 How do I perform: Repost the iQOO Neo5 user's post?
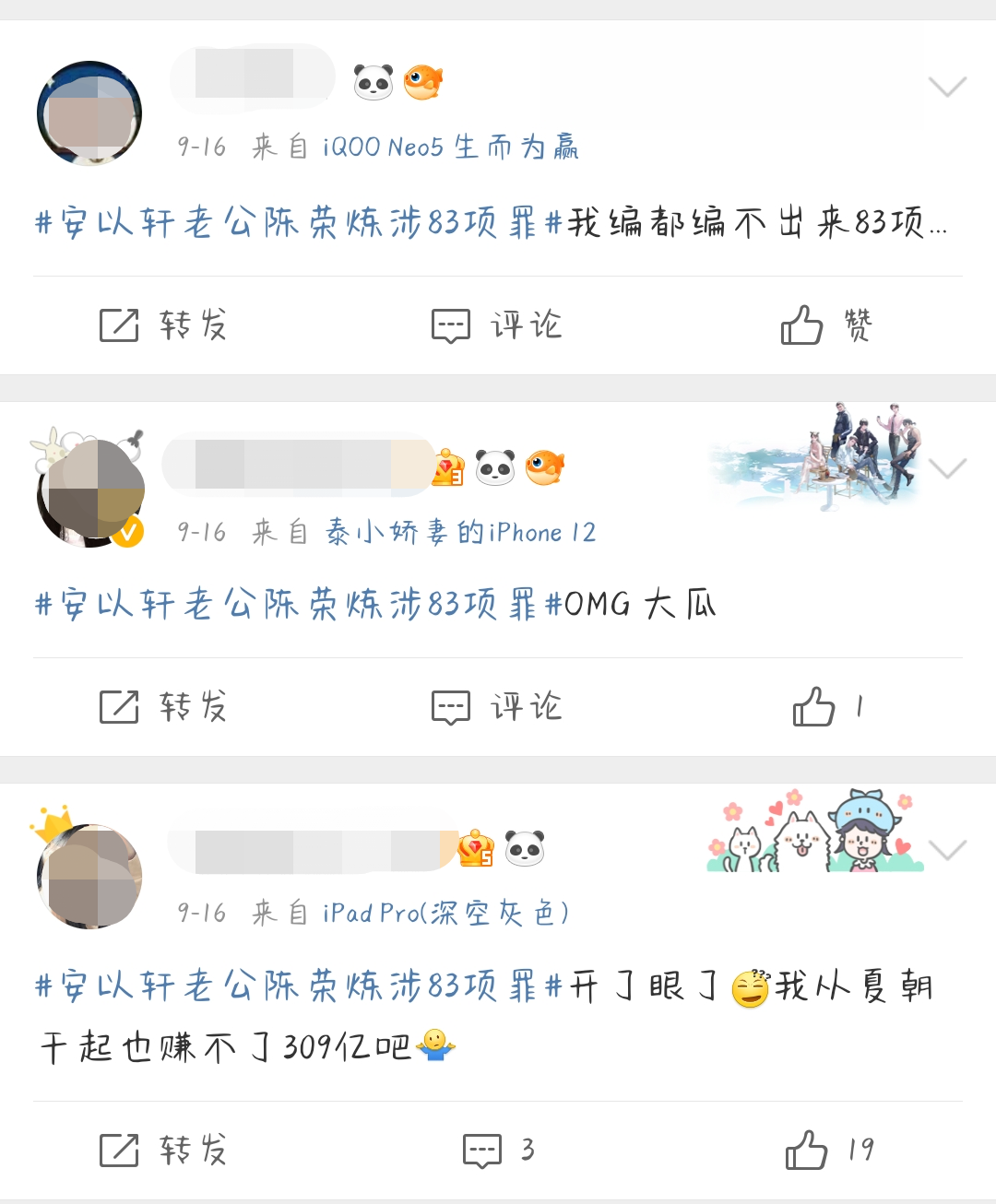(x=163, y=325)
